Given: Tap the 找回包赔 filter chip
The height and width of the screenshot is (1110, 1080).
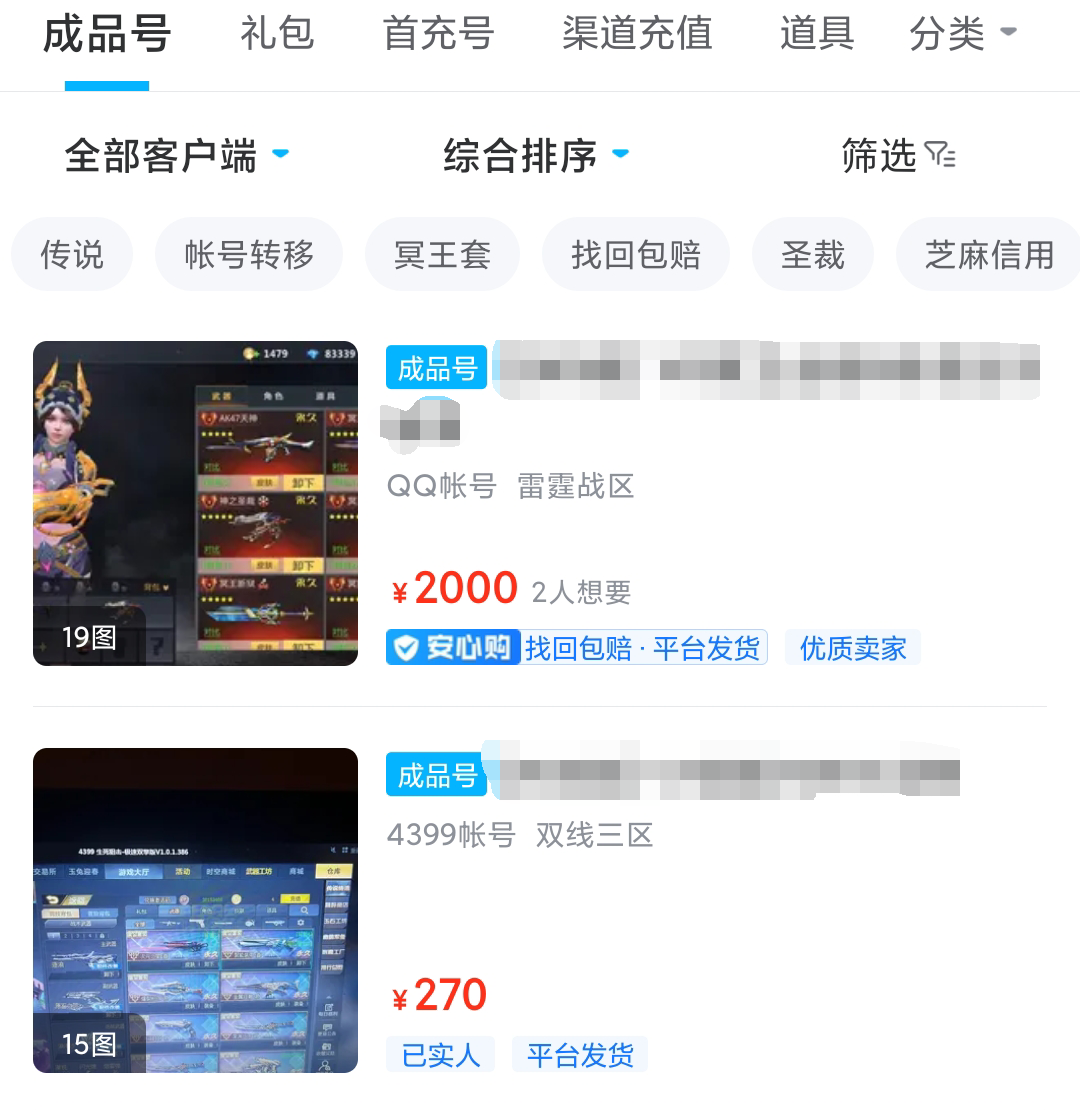Looking at the screenshot, I should [636, 255].
